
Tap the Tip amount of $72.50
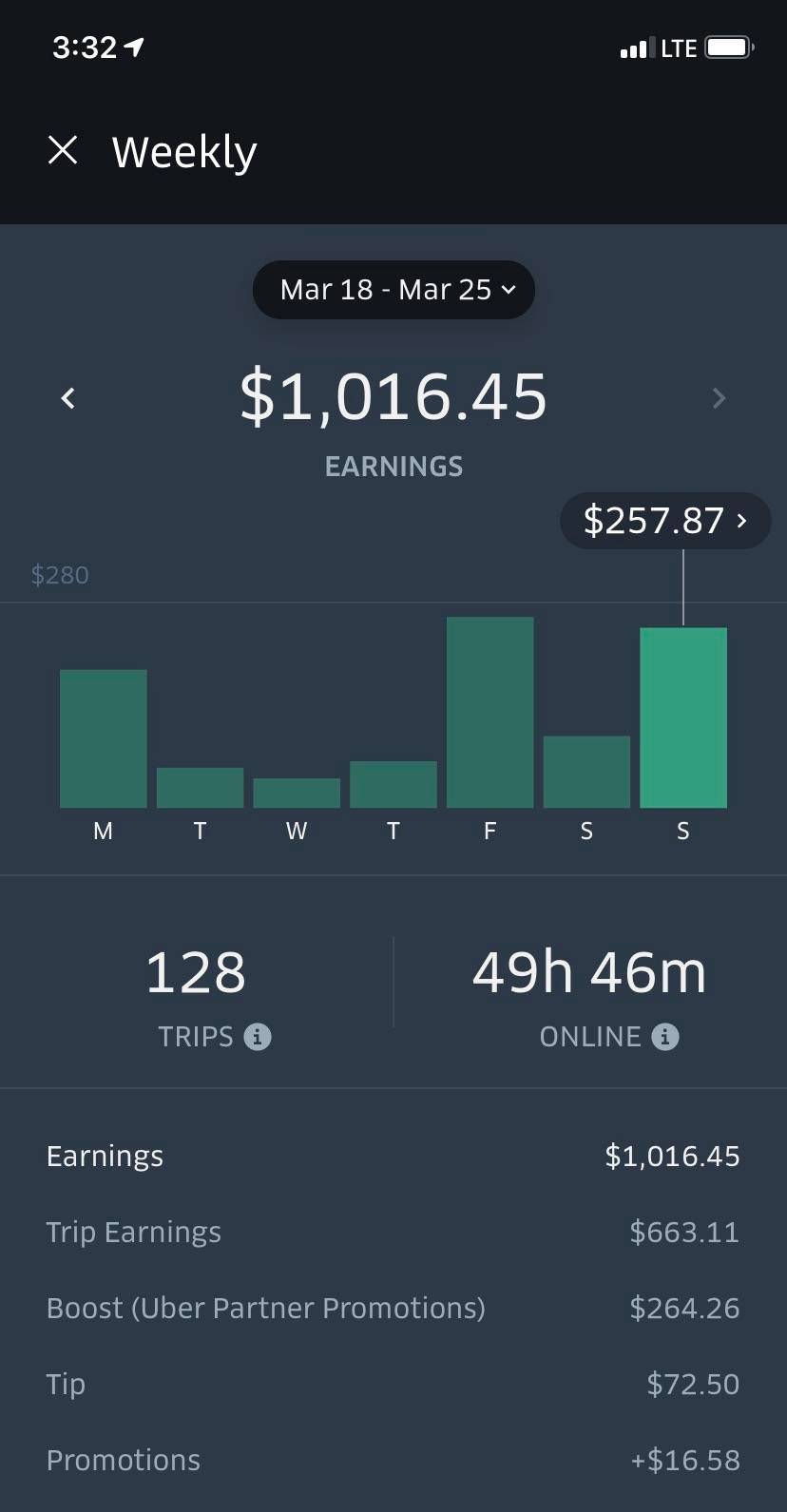coord(693,1384)
